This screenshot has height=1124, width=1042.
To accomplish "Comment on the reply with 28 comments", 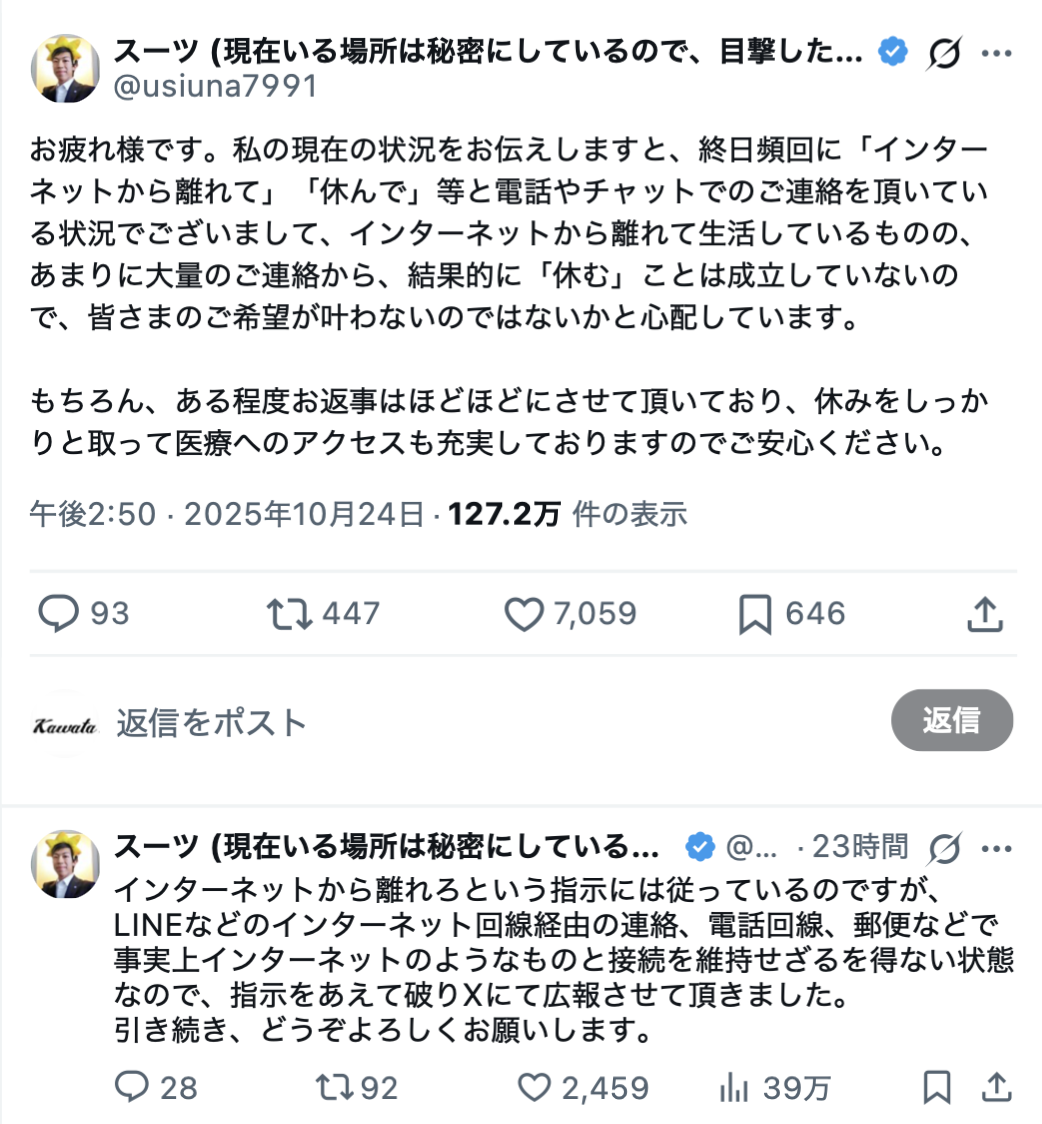I will click(x=133, y=1088).
